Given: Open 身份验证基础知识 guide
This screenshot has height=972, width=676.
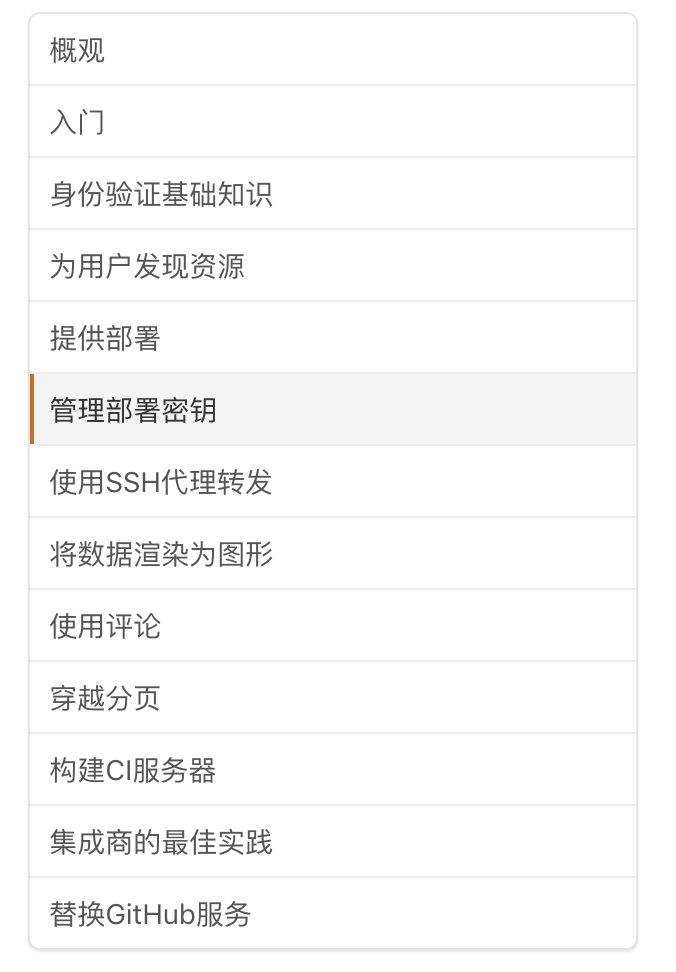Looking at the screenshot, I should [161, 194].
